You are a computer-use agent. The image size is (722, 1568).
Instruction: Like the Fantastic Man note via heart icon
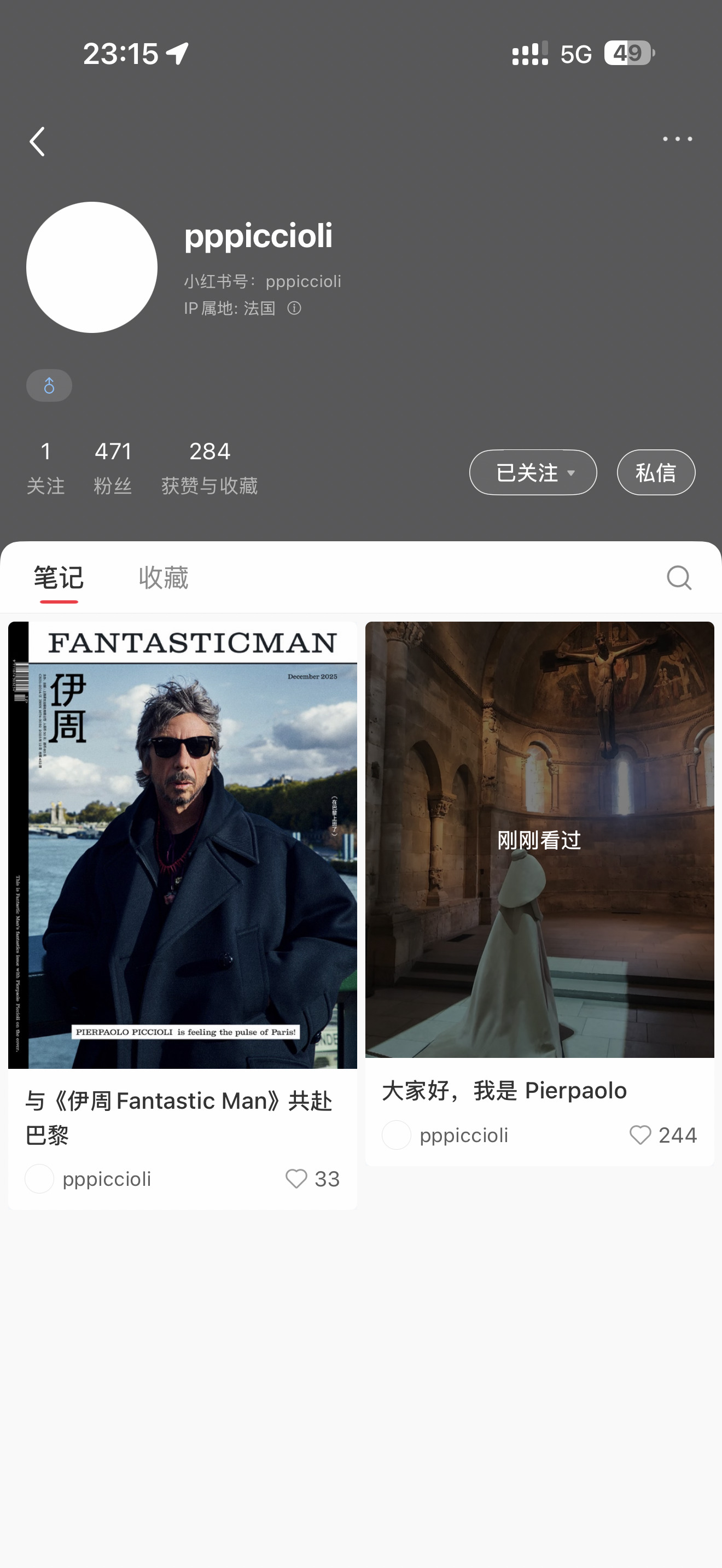296,1179
